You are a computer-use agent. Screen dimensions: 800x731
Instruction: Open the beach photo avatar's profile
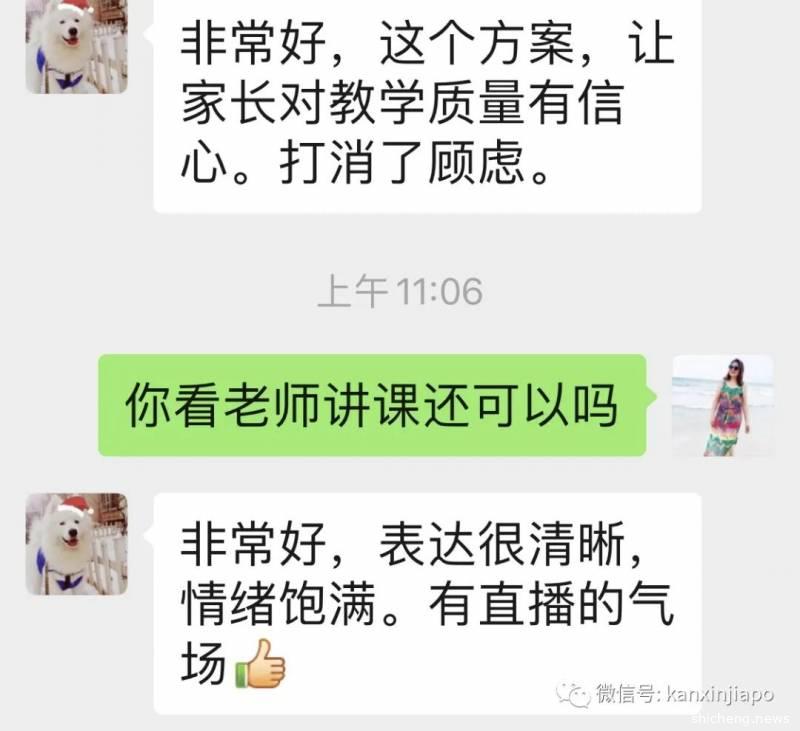point(722,405)
